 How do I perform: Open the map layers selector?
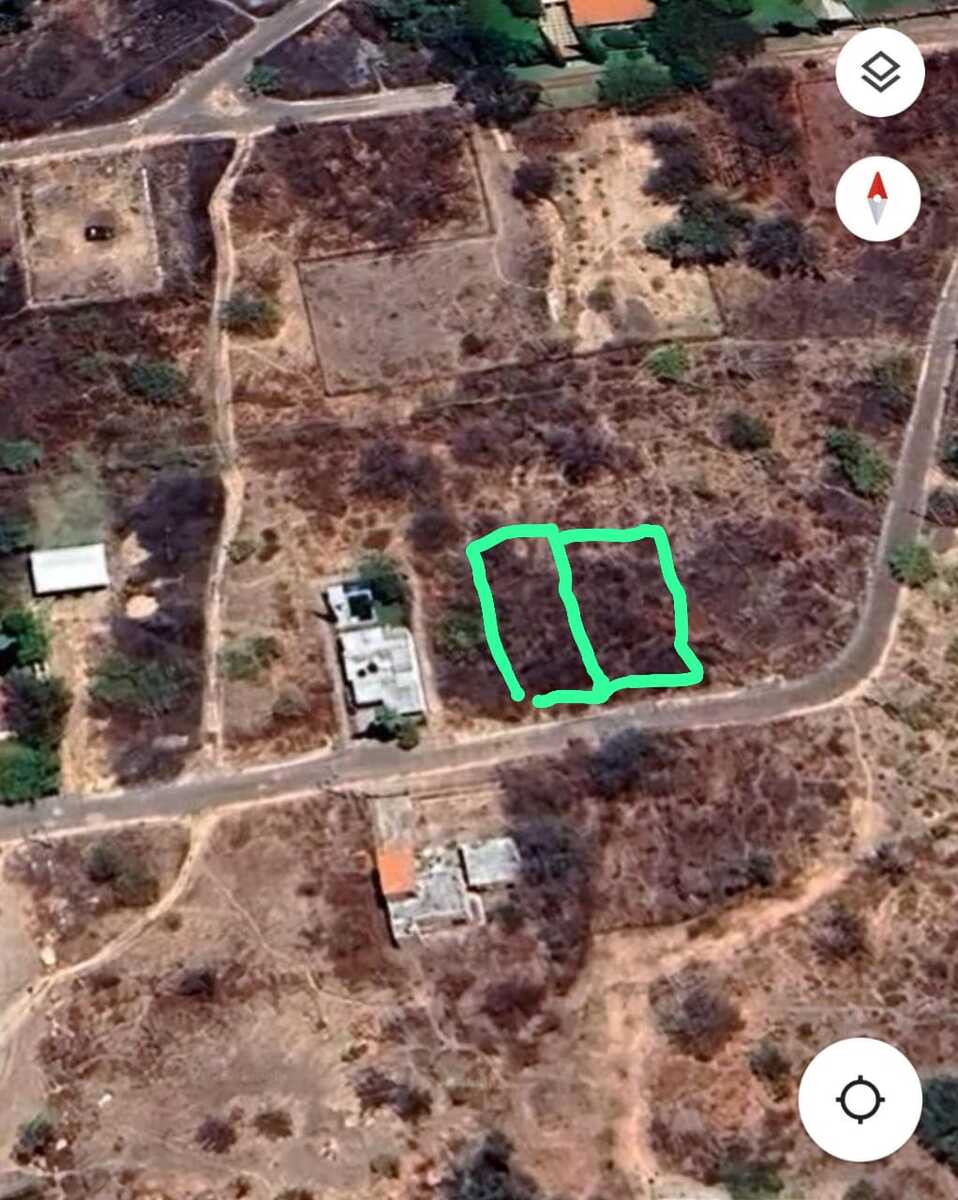(x=879, y=73)
